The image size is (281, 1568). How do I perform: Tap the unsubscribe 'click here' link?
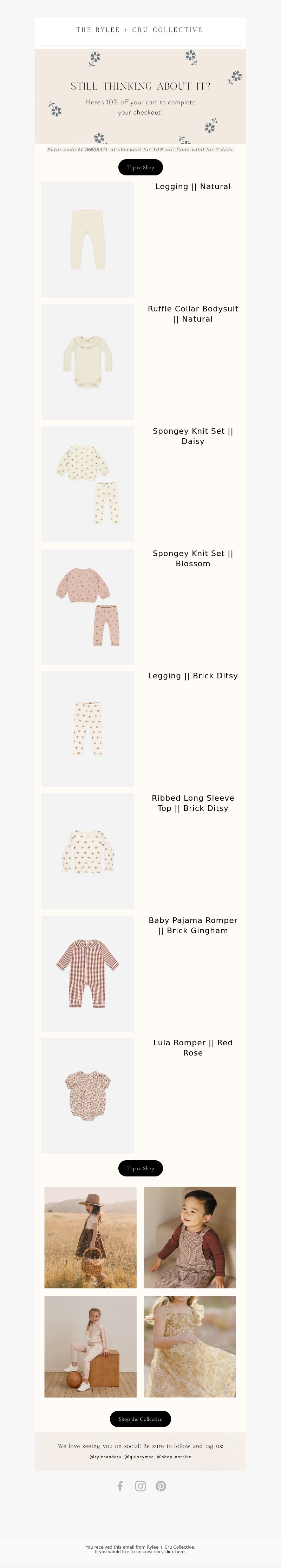tap(175, 1551)
